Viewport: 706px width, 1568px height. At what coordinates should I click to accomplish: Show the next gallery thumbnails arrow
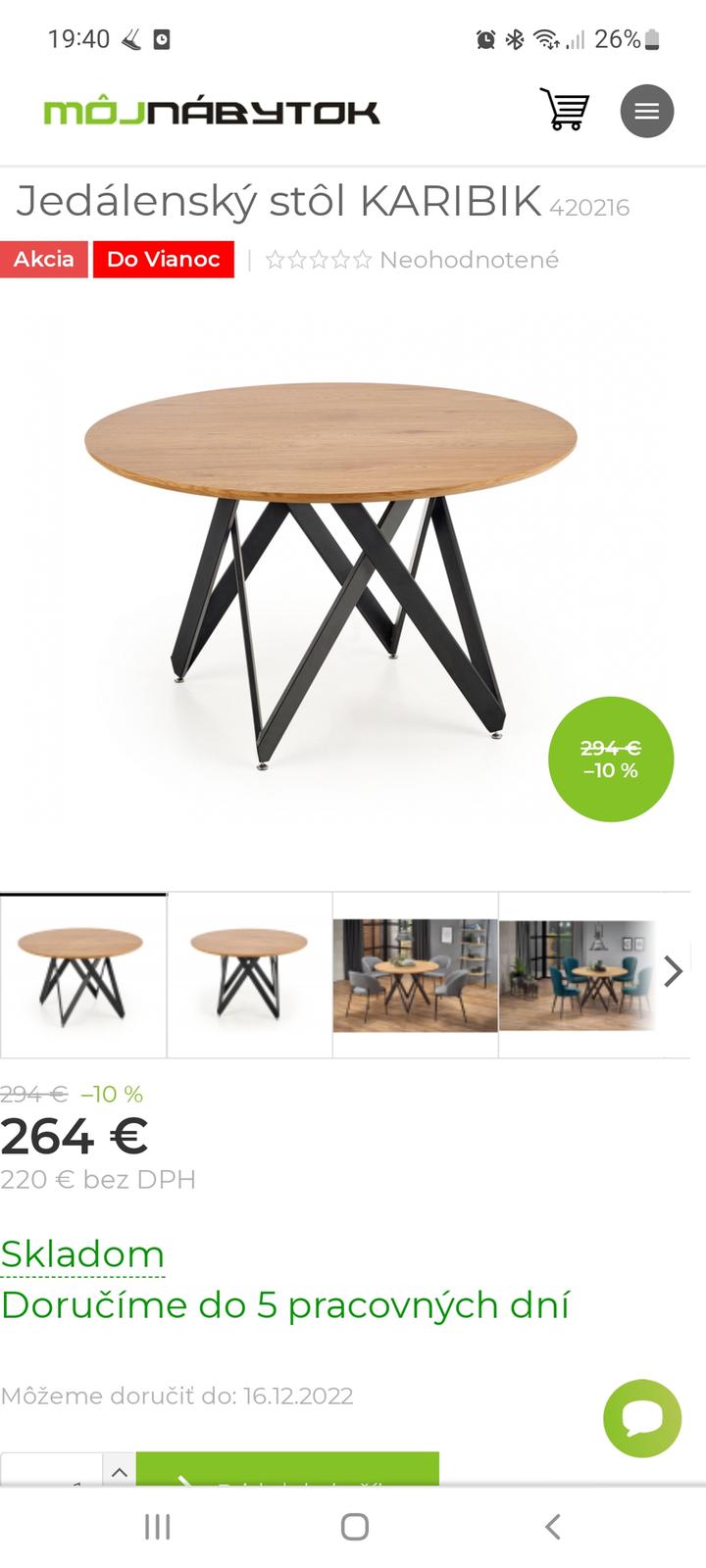tap(673, 971)
